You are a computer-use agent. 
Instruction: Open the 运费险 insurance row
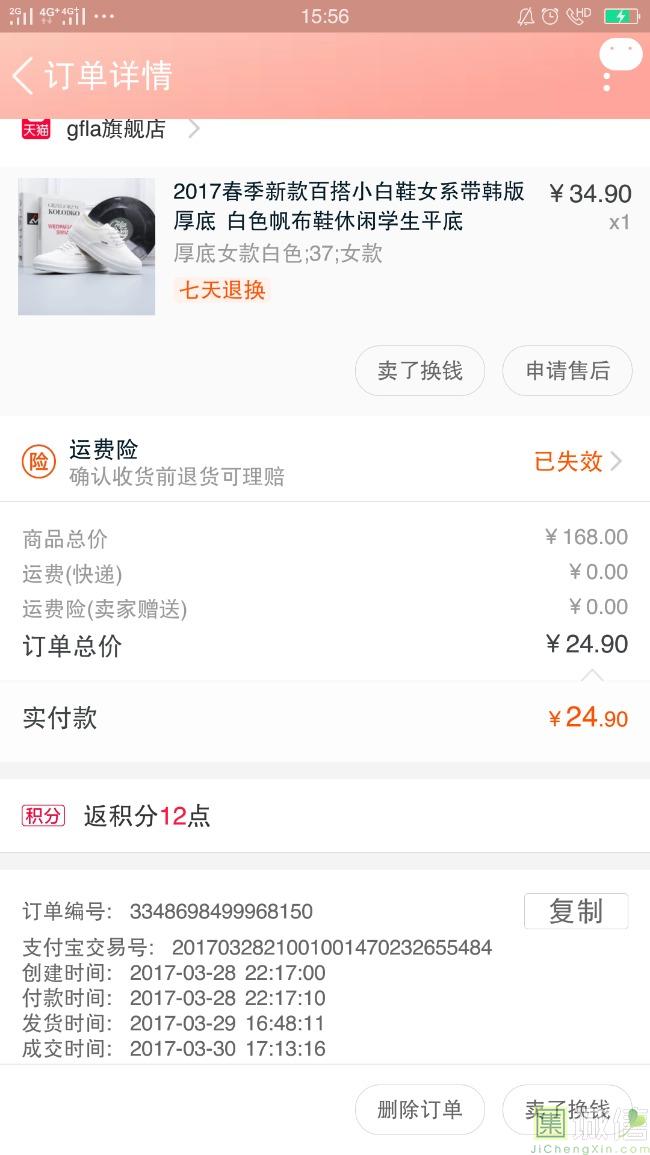(x=325, y=461)
